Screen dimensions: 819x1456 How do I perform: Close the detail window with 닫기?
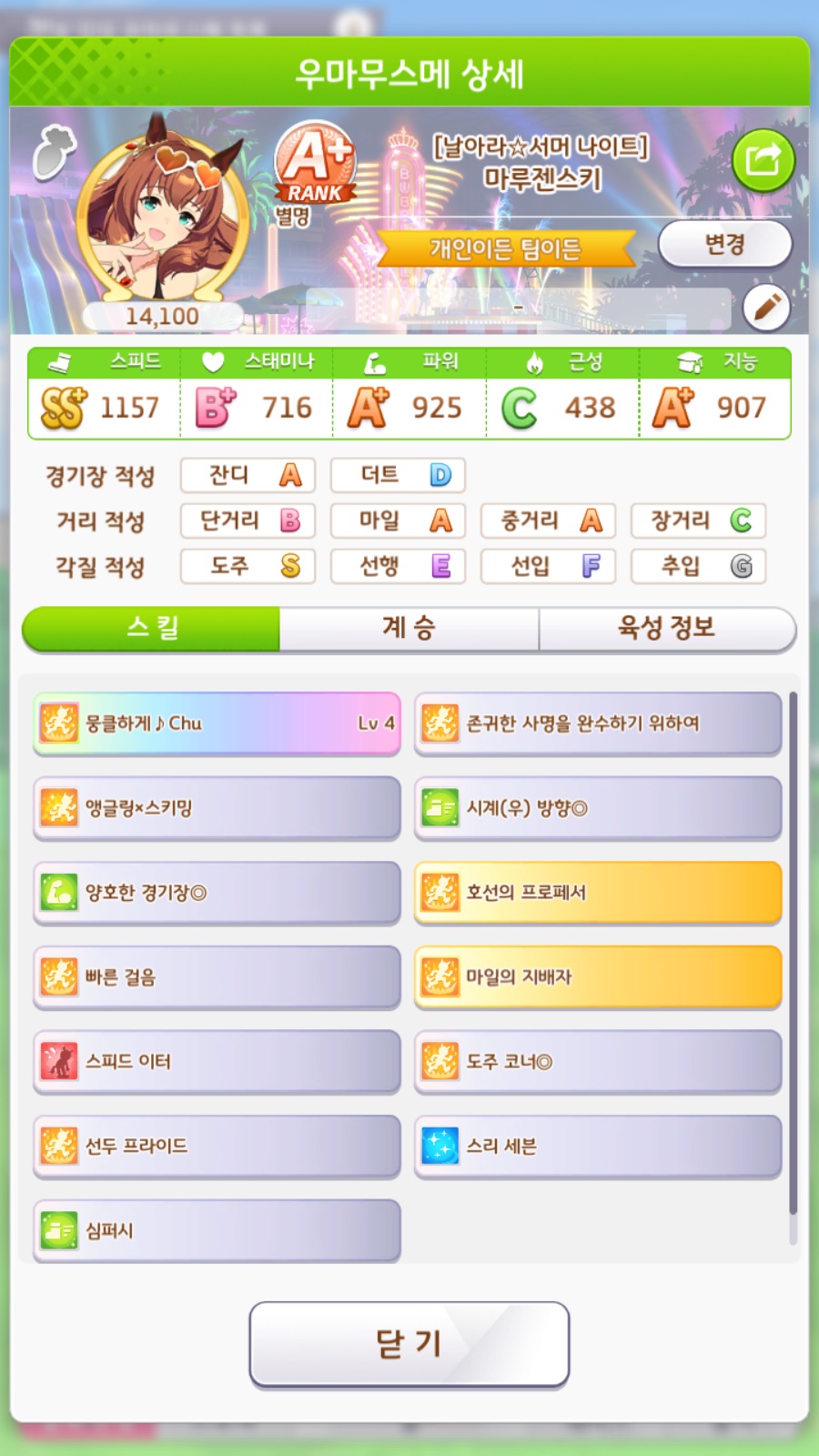409,1343
